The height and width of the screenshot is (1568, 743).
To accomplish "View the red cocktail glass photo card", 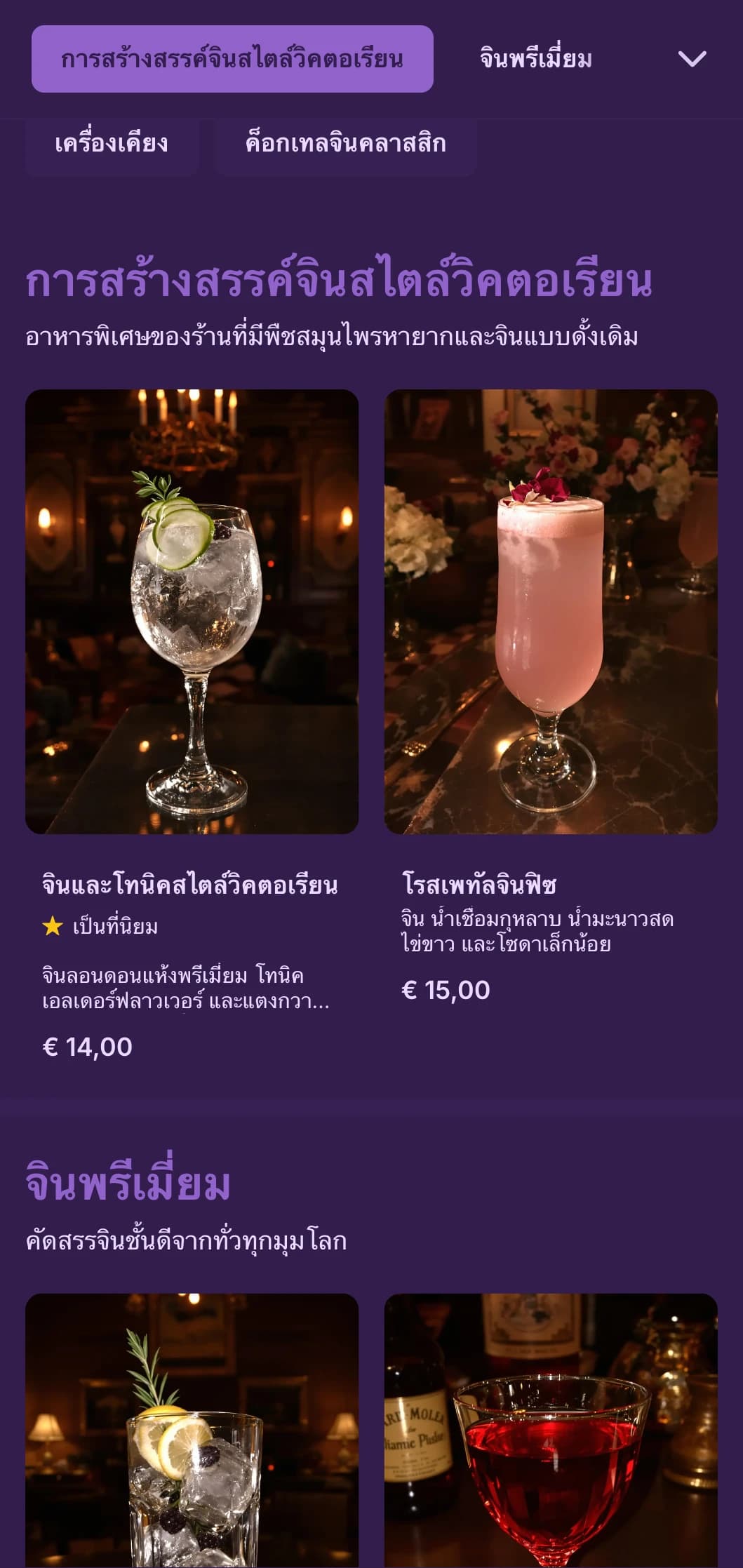I will pyautogui.click(x=551, y=1431).
